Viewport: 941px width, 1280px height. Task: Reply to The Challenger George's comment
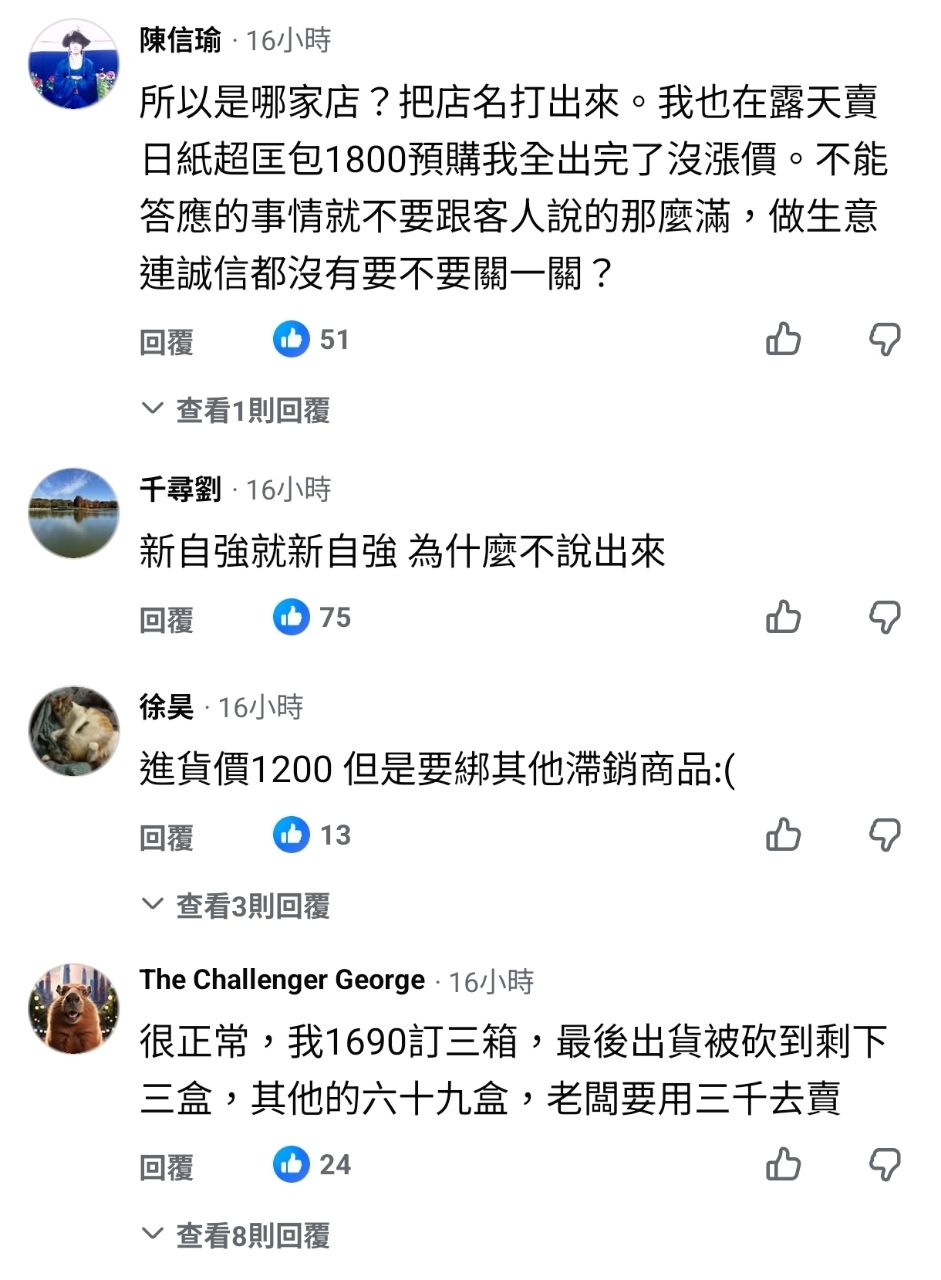click(166, 1167)
